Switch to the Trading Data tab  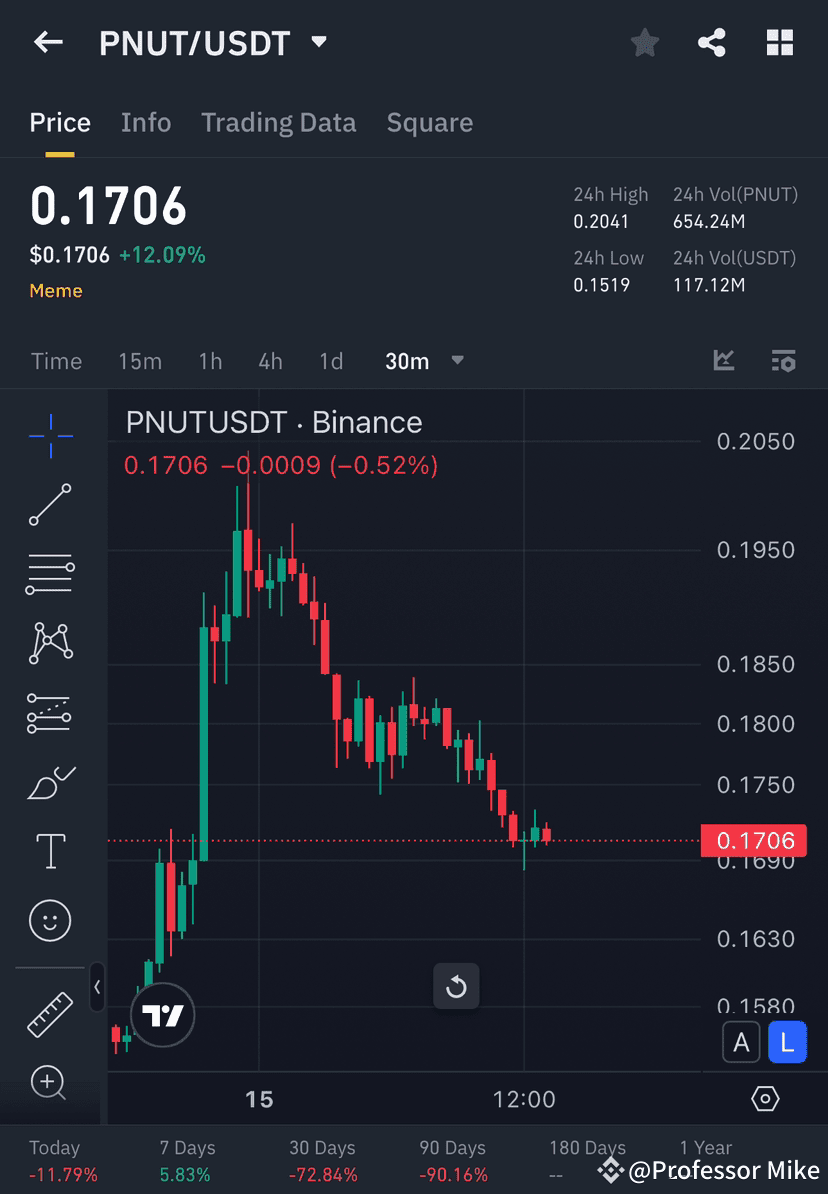tap(278, 122)
